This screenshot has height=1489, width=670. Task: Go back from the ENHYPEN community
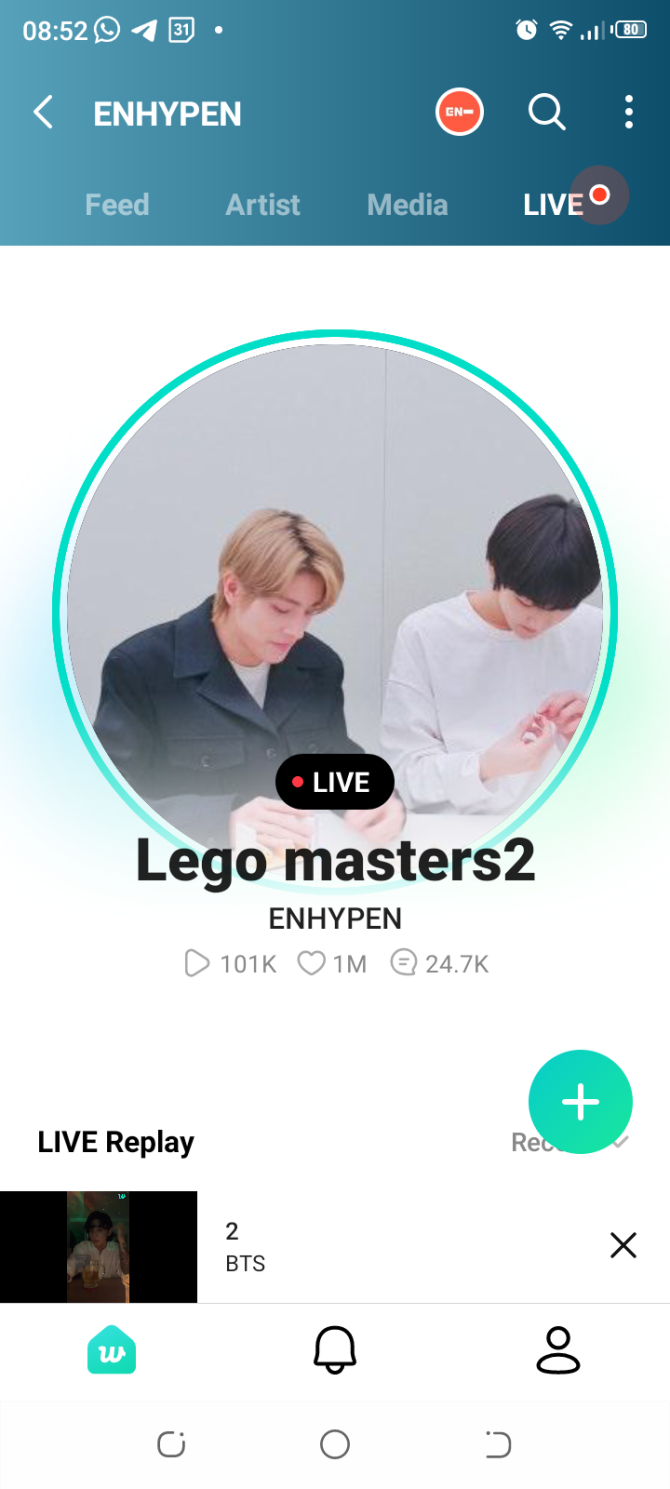pos(43,113)
